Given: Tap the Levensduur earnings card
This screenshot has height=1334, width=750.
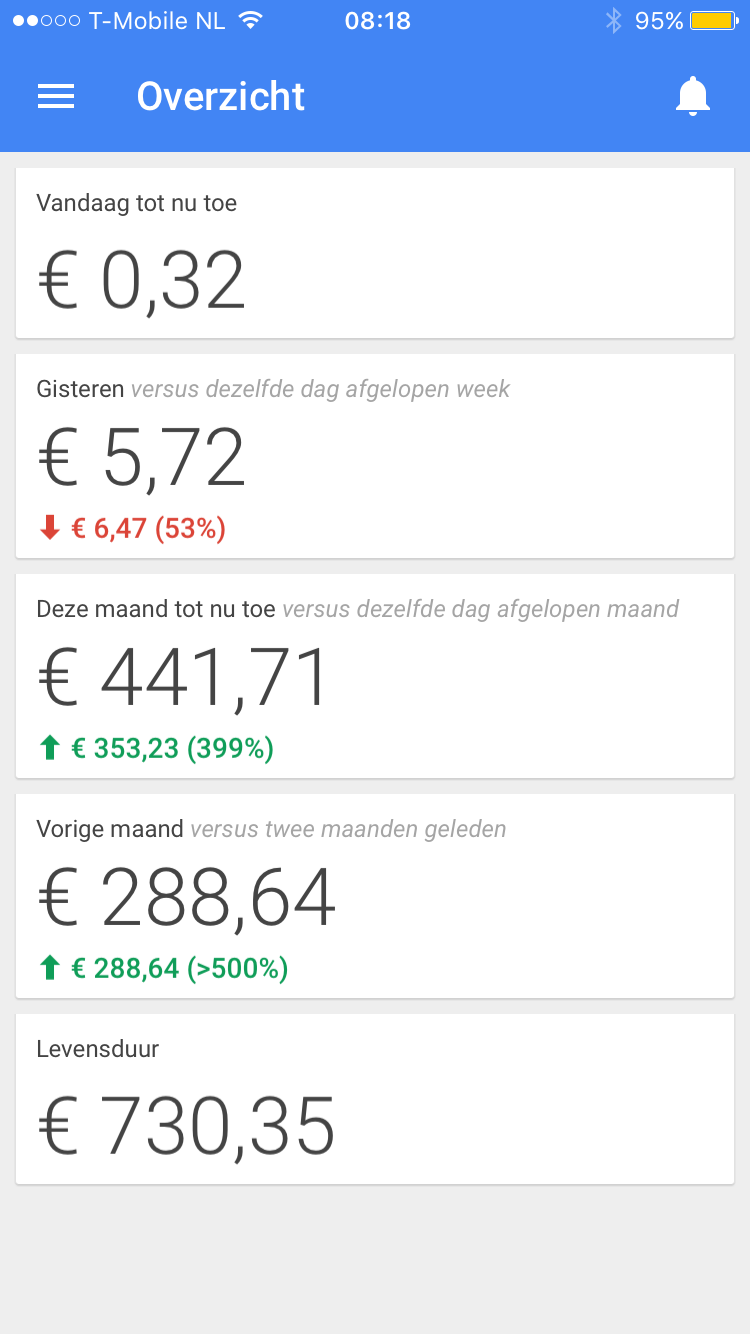Looking at the screenshot, I should pos(375,1099).
